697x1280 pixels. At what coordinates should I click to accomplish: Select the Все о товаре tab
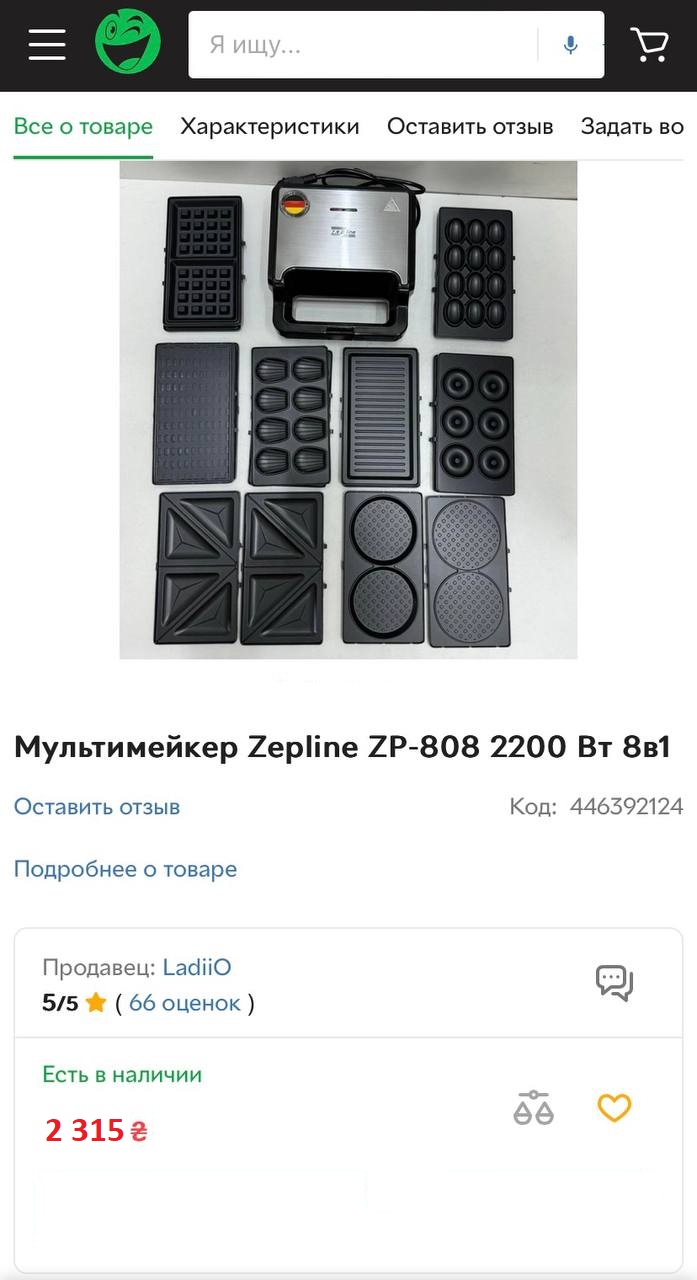83,127
